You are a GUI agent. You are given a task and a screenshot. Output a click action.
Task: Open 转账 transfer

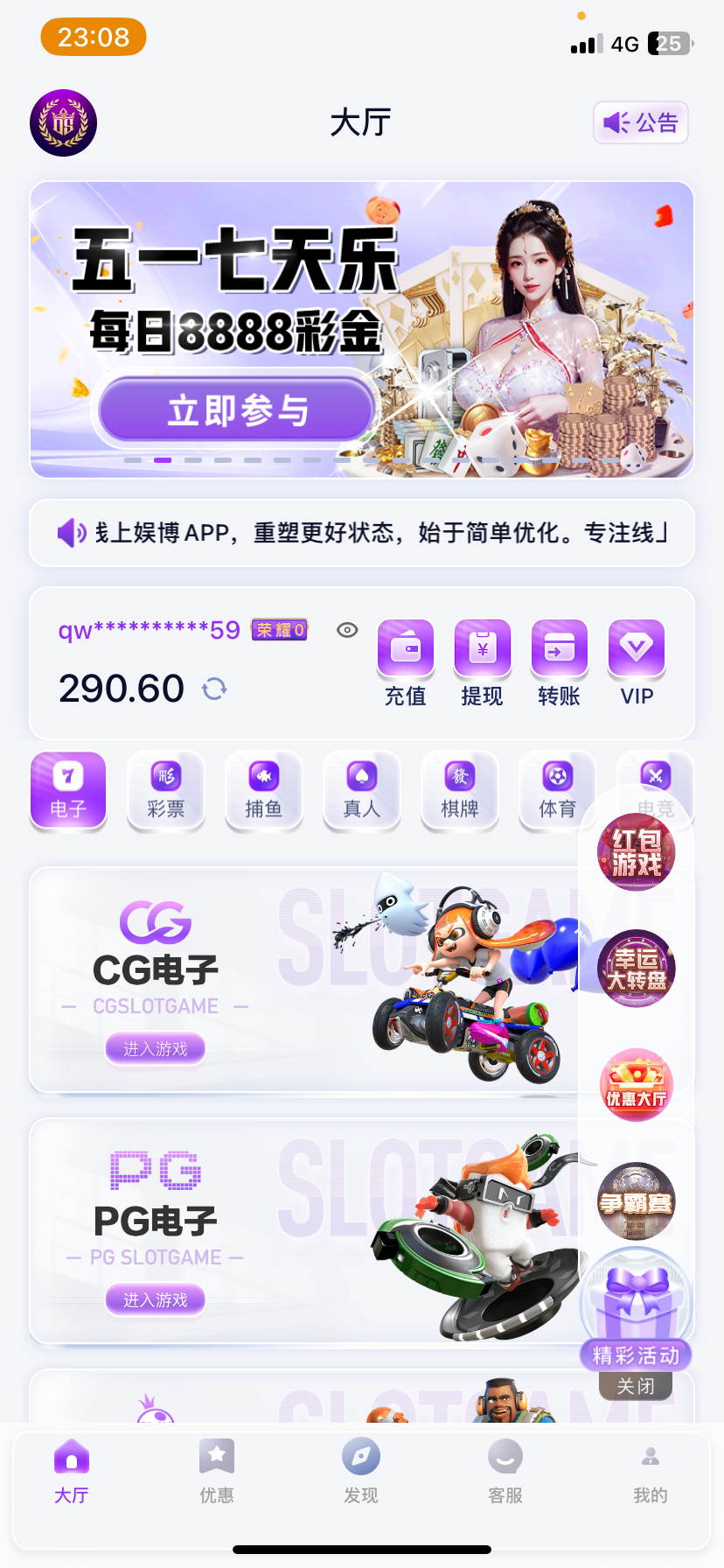tap(560, 662)
